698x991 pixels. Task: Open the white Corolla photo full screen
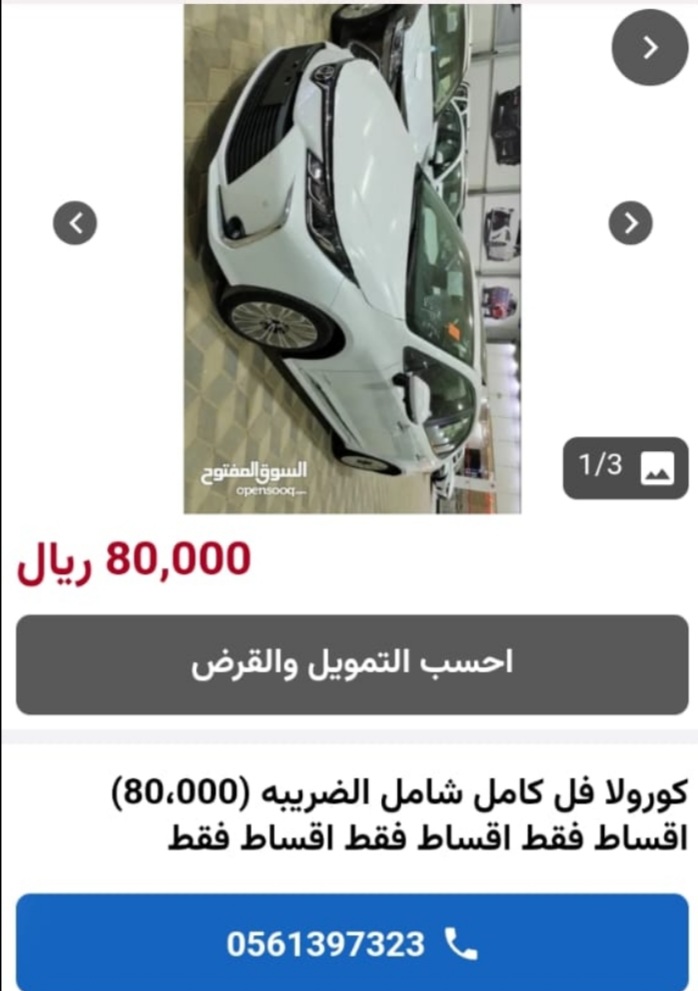(352, 260)
